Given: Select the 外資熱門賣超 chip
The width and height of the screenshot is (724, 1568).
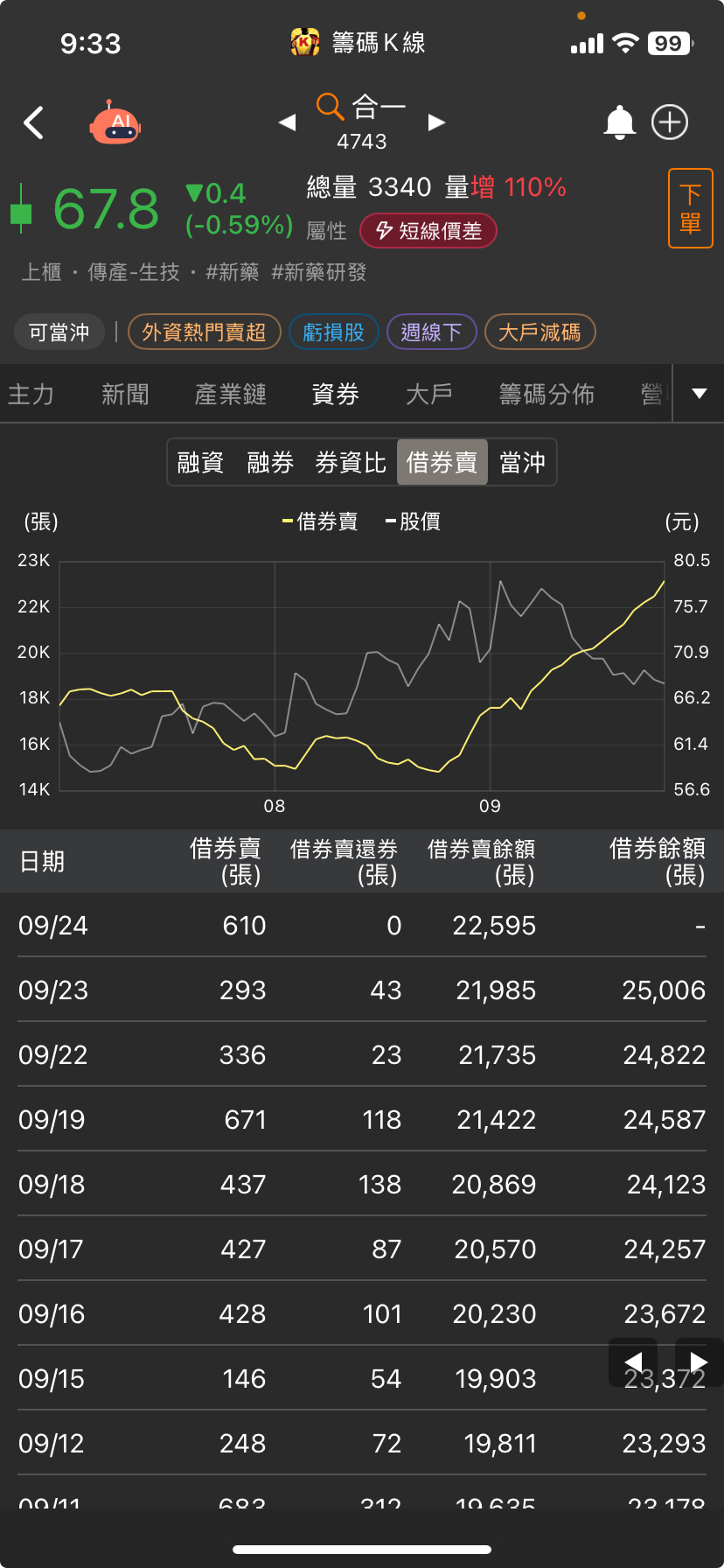Looking at the screenshot, I should [x=204, y=332].
